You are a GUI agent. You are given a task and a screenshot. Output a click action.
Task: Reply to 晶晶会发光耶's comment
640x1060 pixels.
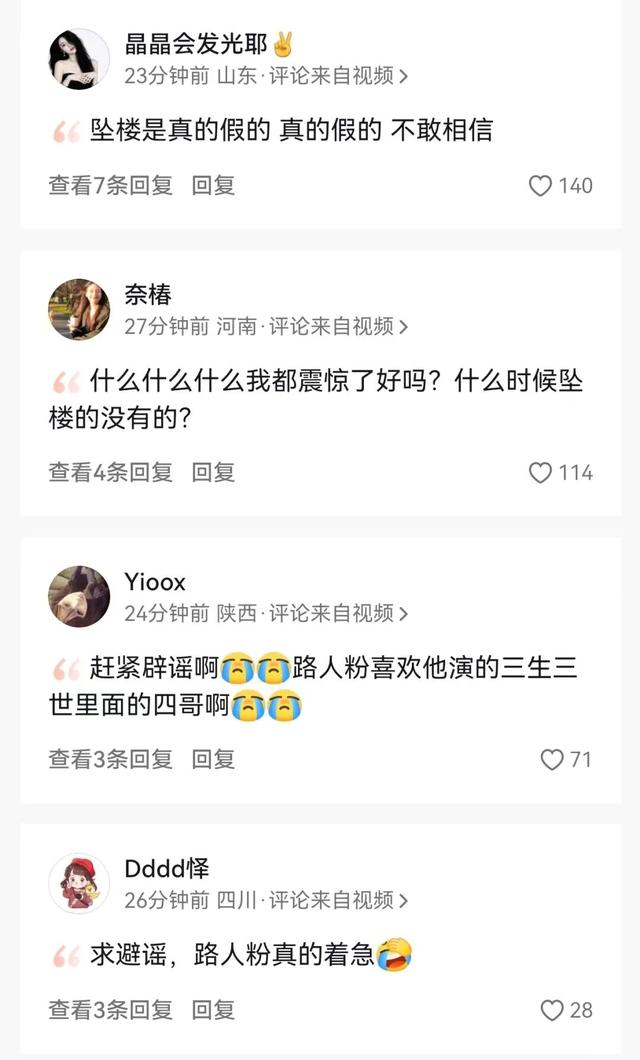click(x=213, y=185)
